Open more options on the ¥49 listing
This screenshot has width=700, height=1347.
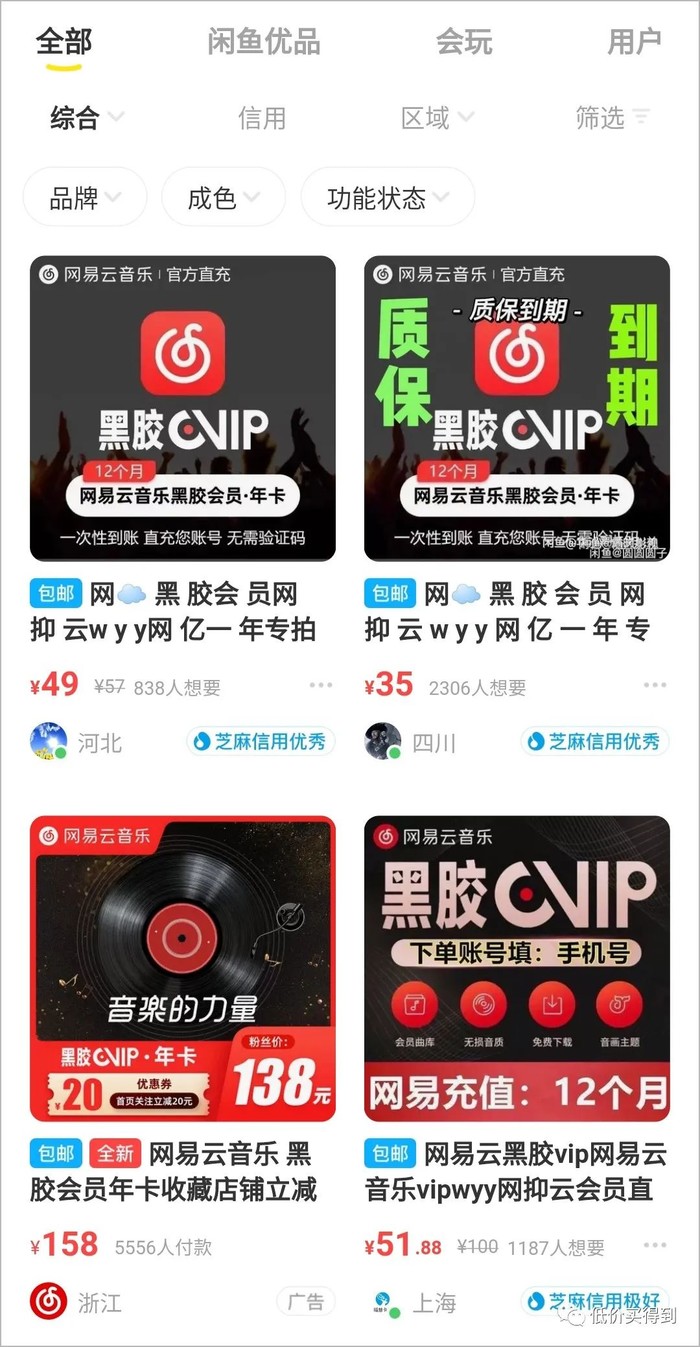321,685
